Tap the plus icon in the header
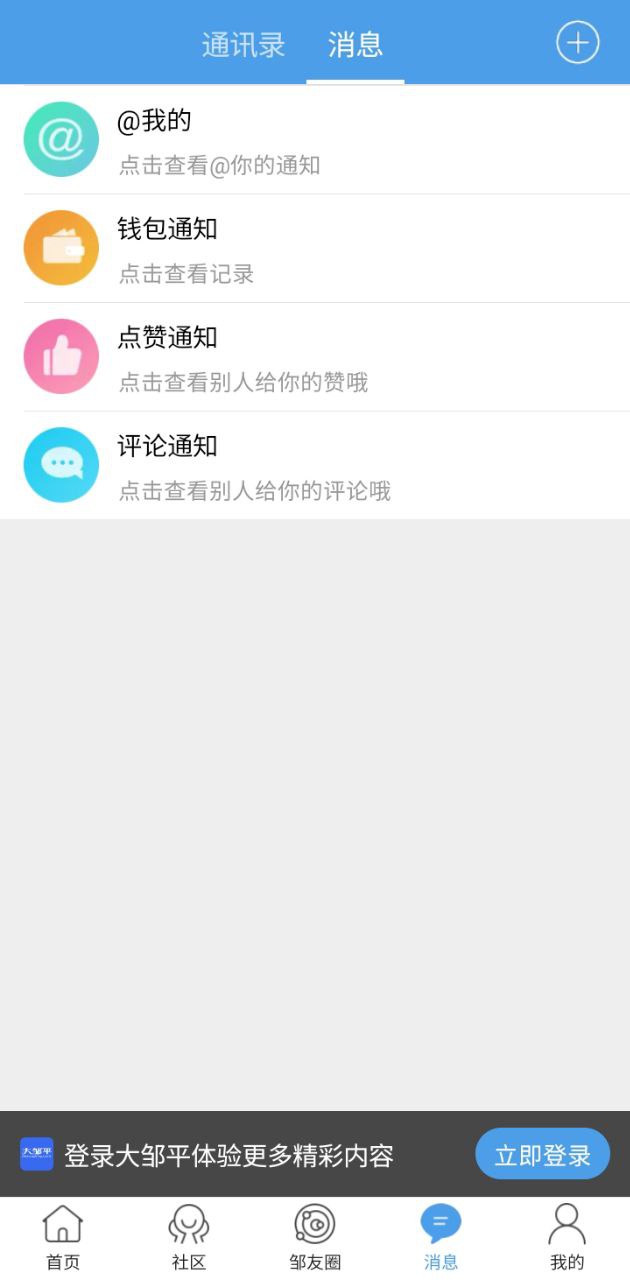The image size is (630, 1280). 577,43
